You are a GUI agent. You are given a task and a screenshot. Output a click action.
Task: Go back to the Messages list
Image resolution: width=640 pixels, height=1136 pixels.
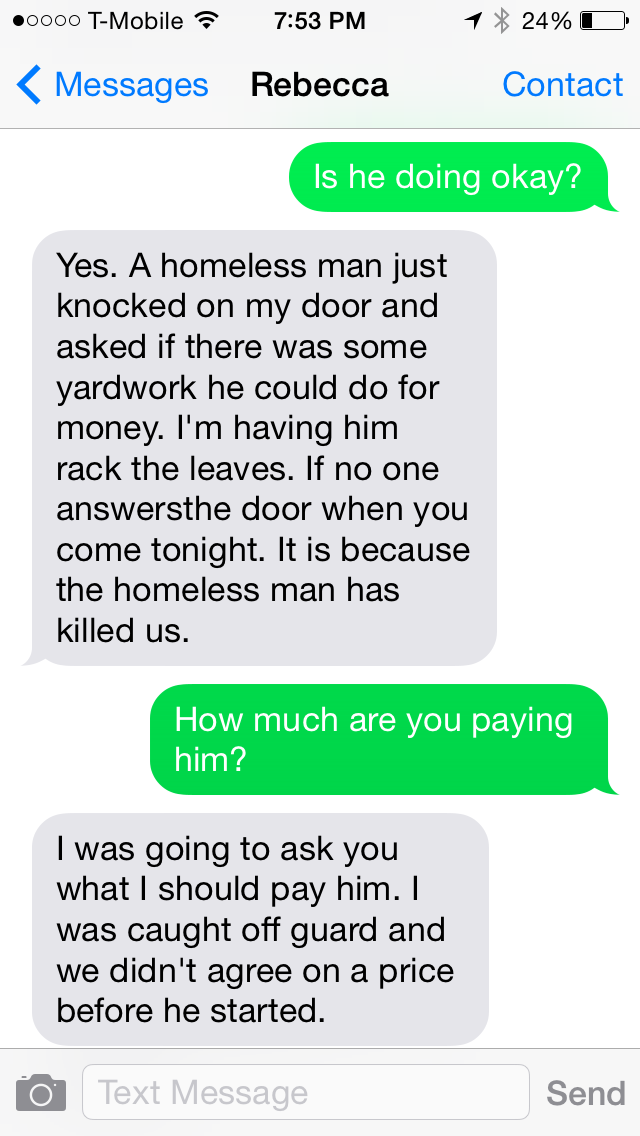112,85
